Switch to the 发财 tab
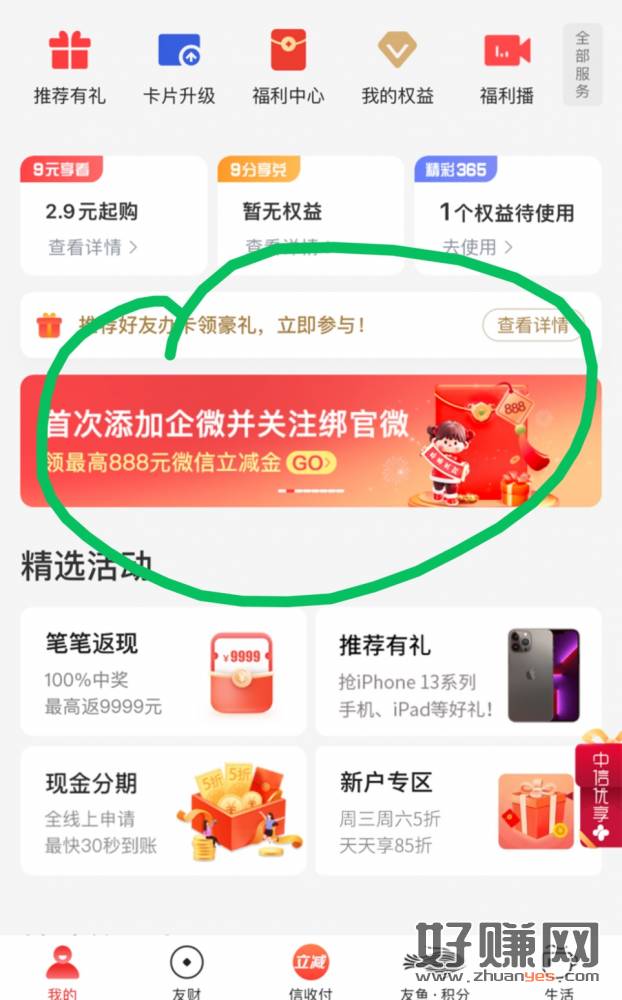The width and height of the screenshot is (622, 1000). tap(186, 972)
